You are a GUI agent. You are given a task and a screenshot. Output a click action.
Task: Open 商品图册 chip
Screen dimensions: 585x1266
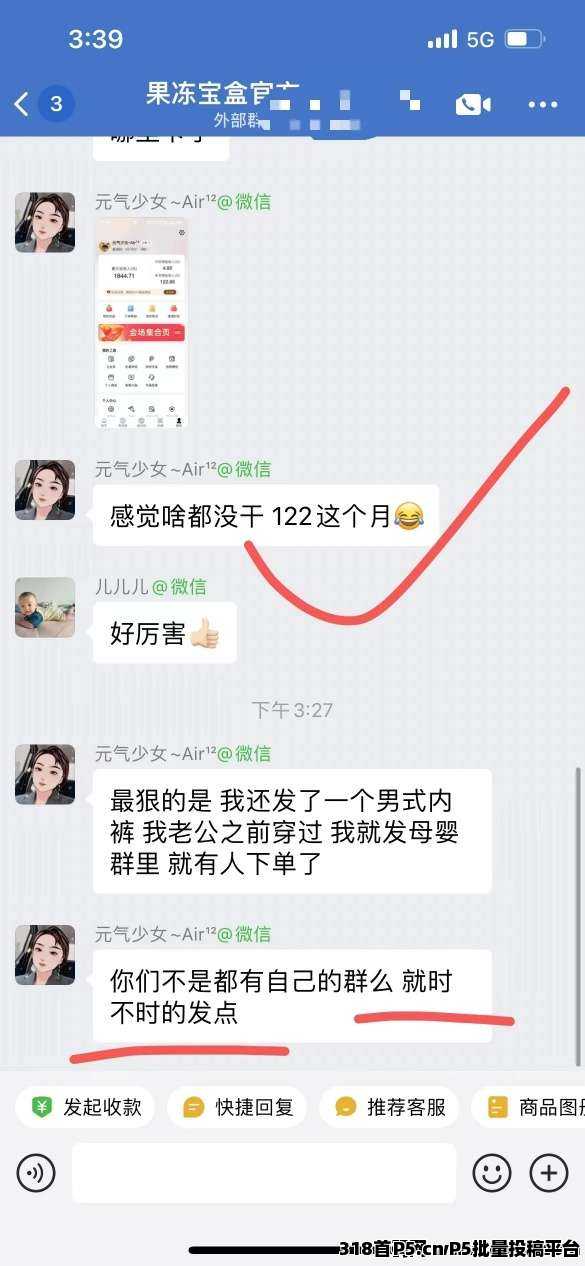[x=528, y=1107]
